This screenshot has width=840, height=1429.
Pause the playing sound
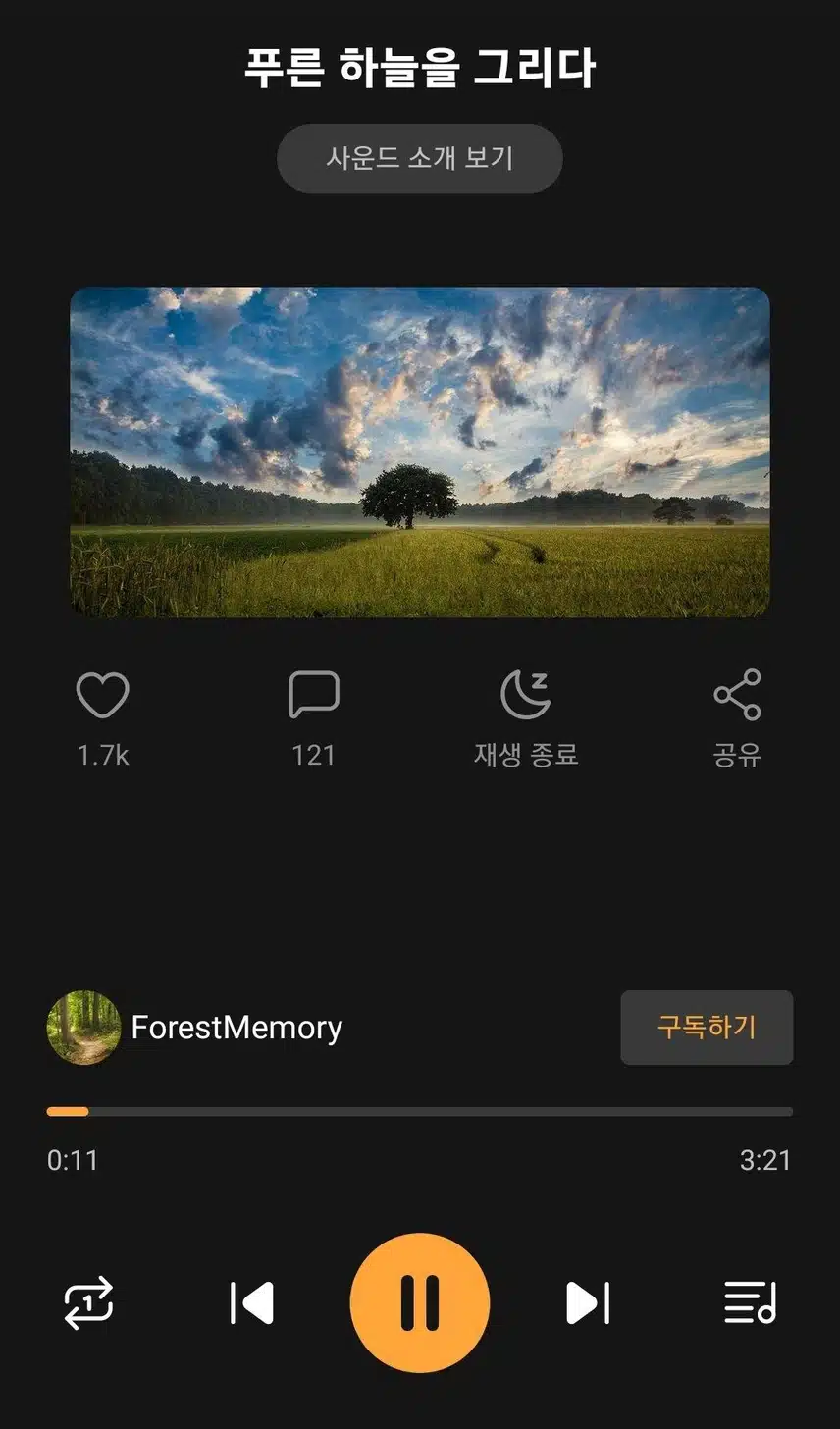click(420, 1303)
